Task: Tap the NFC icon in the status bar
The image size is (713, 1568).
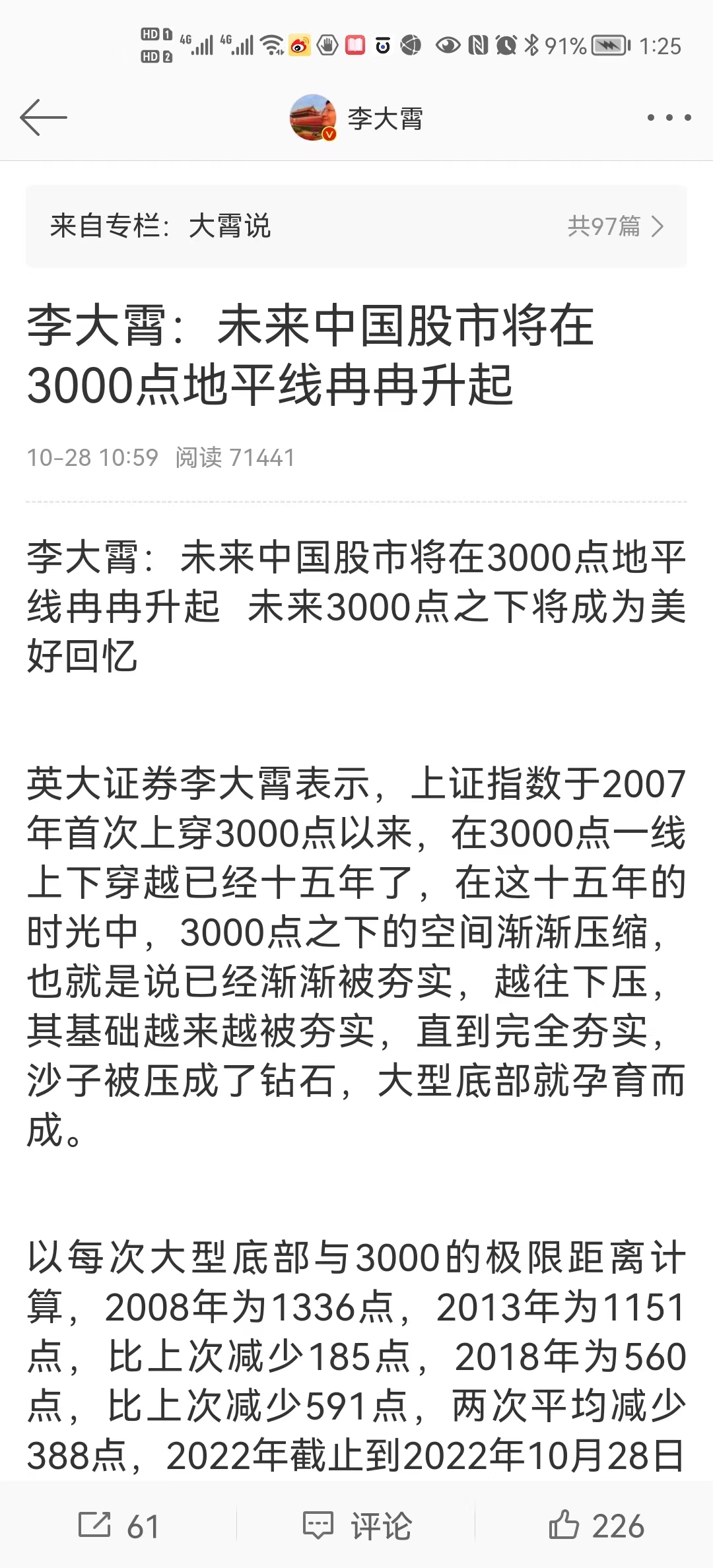Action: (477, 45)
